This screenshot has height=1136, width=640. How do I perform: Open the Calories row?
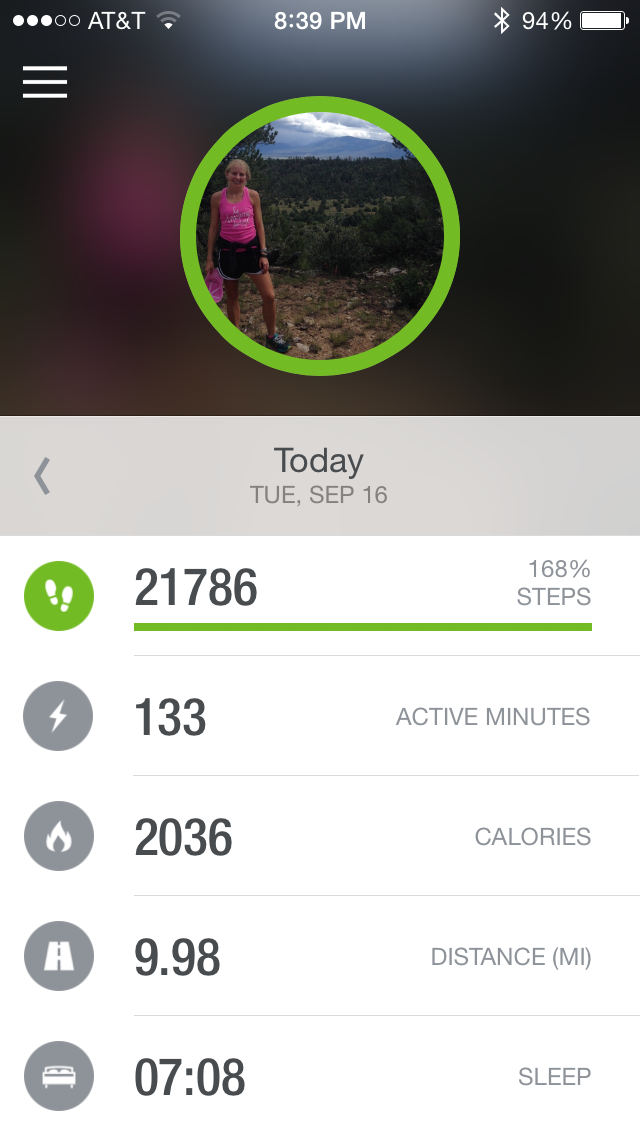pyautogui.click(x=320, y=837)
